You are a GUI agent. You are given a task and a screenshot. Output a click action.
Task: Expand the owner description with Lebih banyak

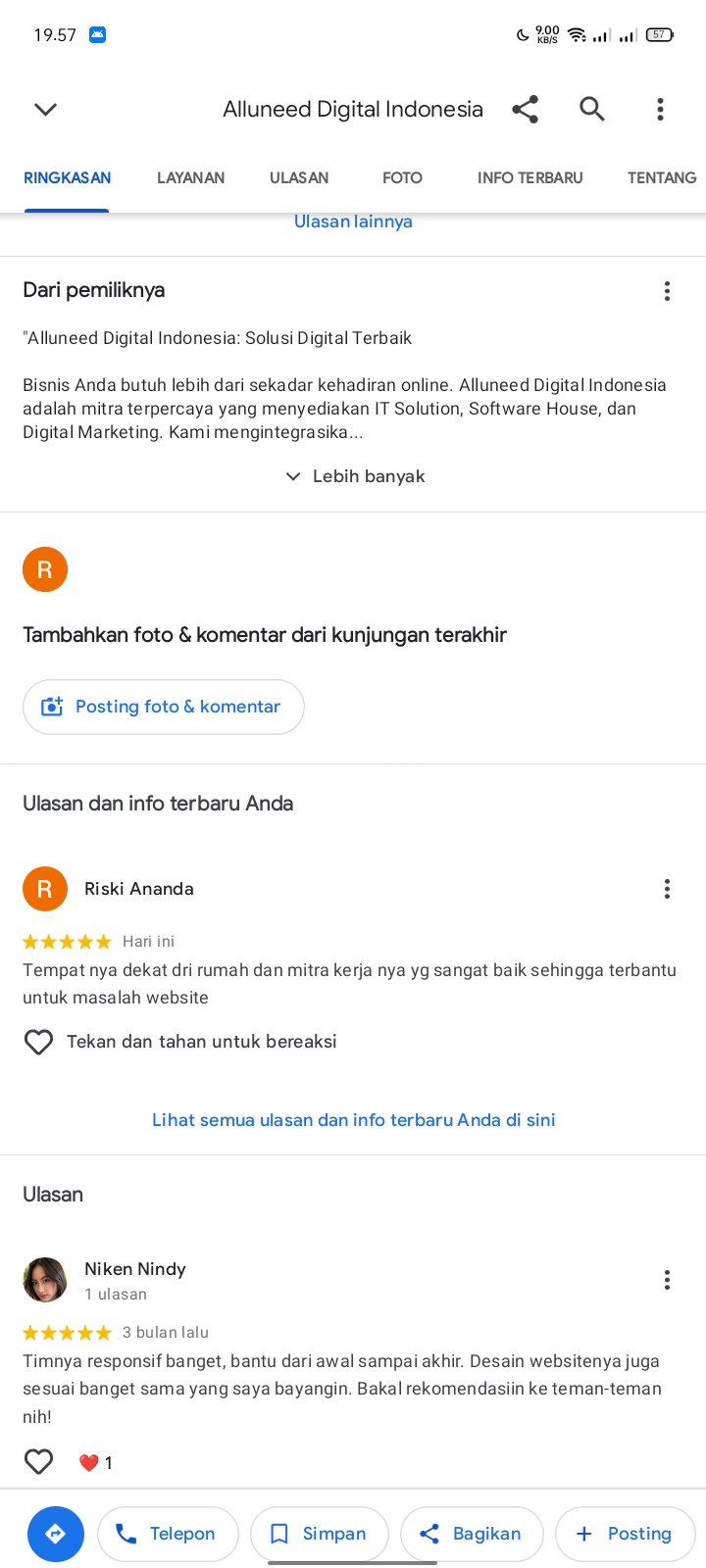[355, 476]
